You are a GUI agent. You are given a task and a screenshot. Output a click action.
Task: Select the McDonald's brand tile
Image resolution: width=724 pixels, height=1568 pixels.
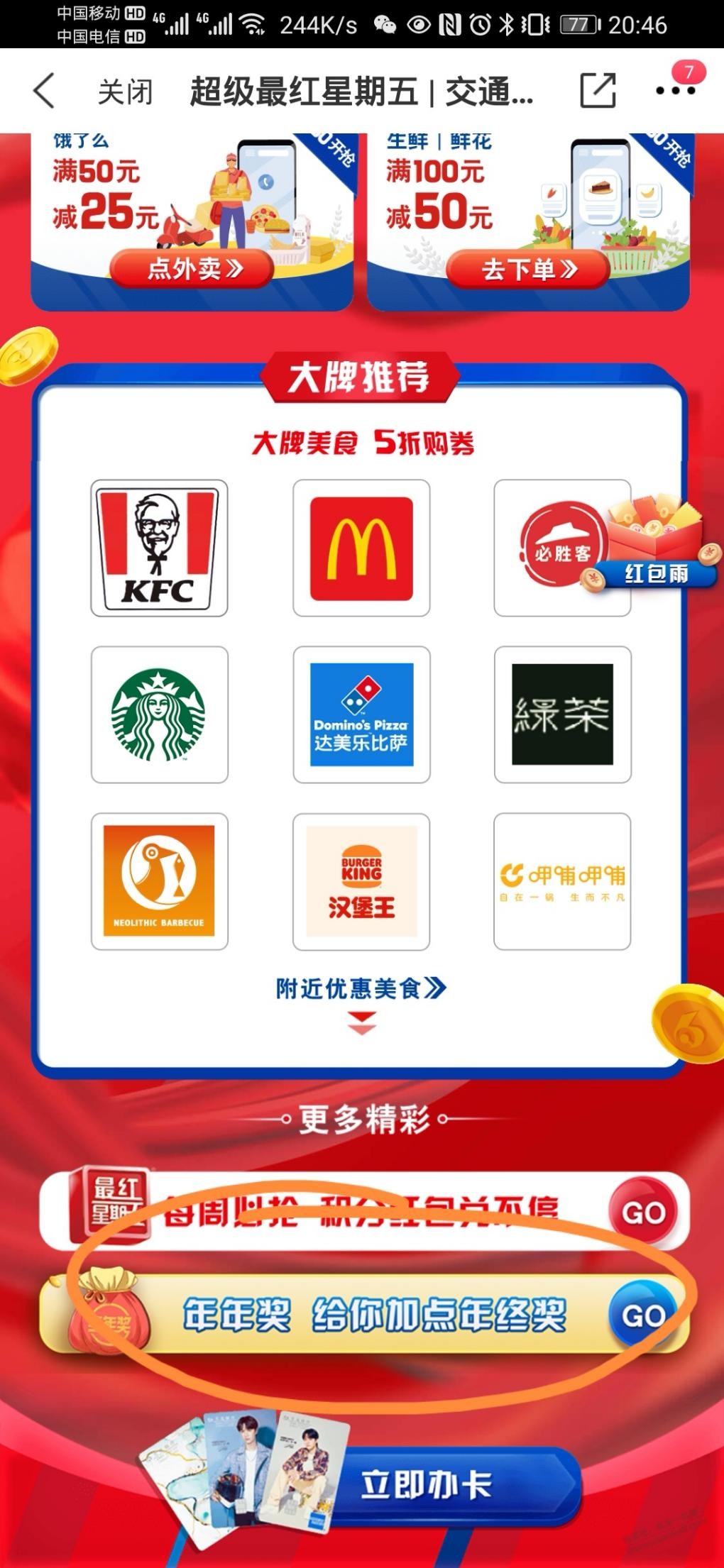click(x=361, y=548)
